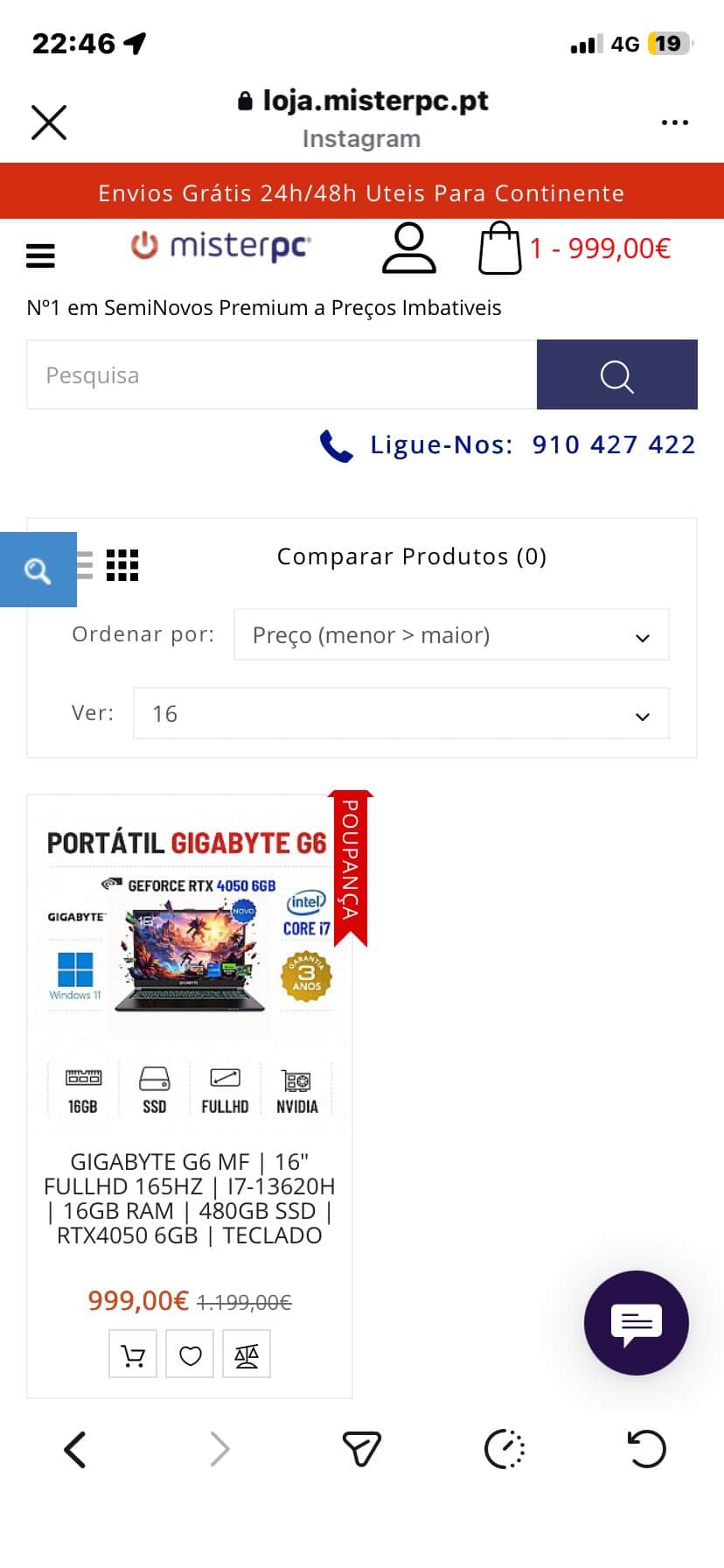Tap the Pesquisa search field

[x=281, y=375]
